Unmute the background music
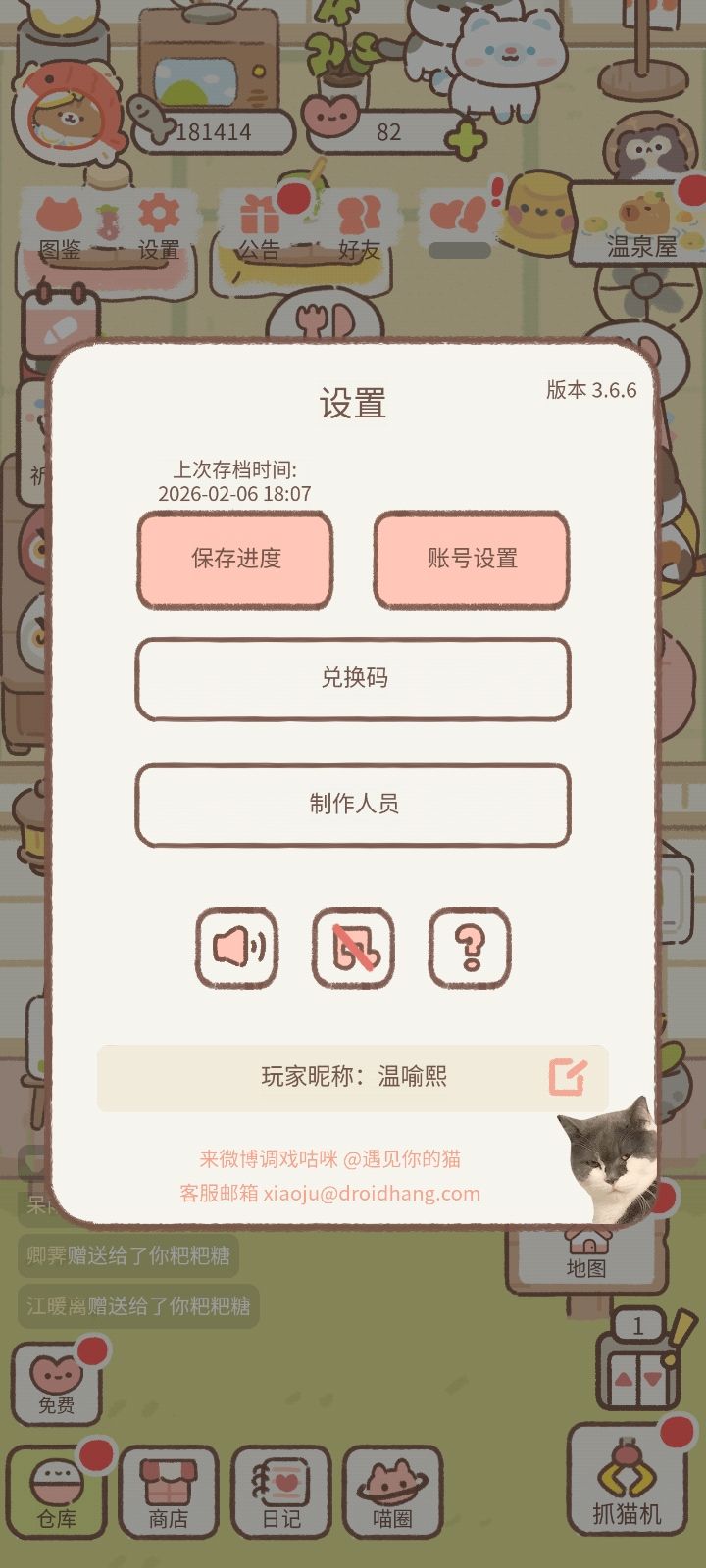Viewport: 706px width, 1568px height. (x=354, y=947)
